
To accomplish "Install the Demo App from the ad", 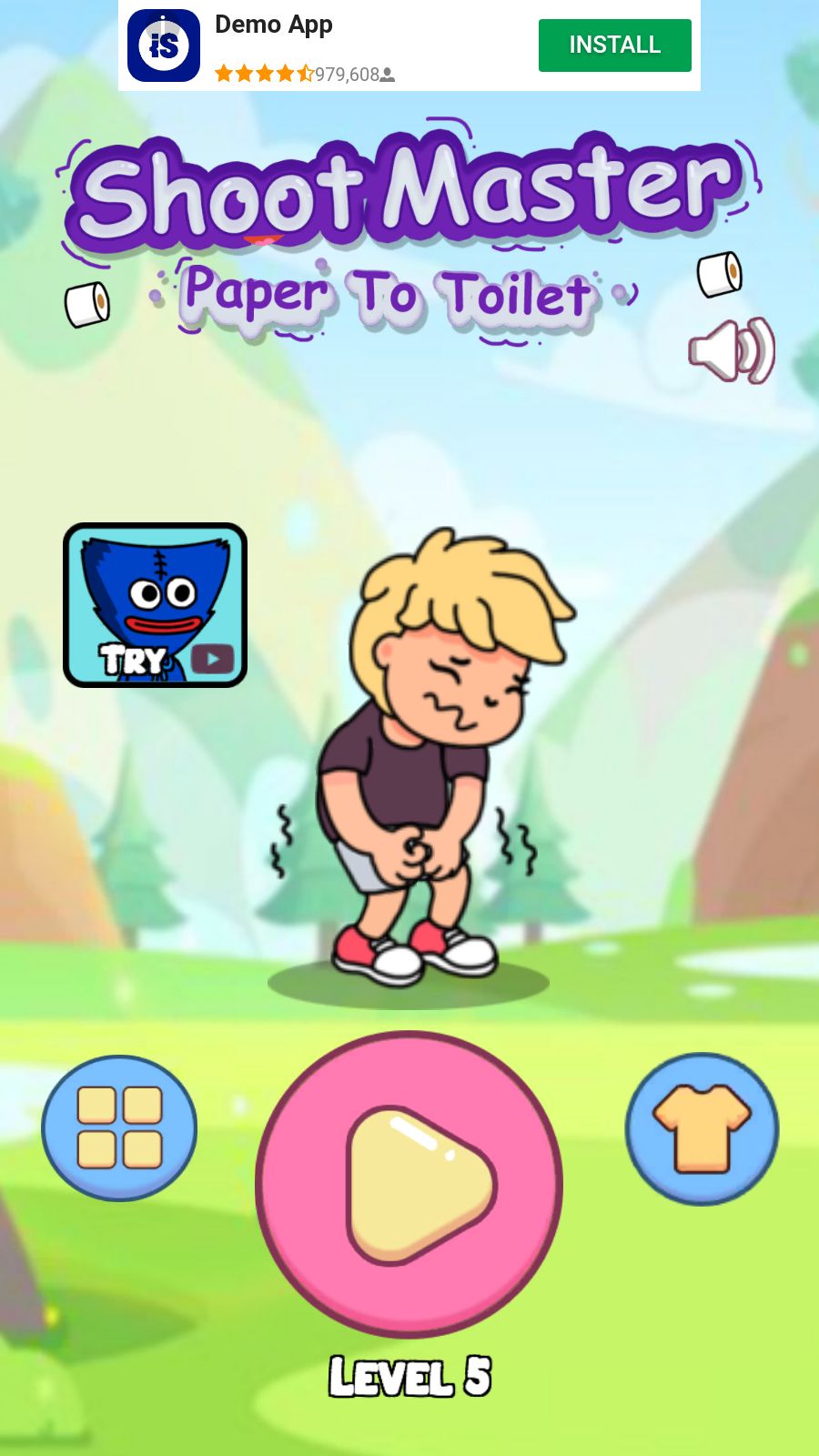I will pyautogui.click(x=614, y=45).
